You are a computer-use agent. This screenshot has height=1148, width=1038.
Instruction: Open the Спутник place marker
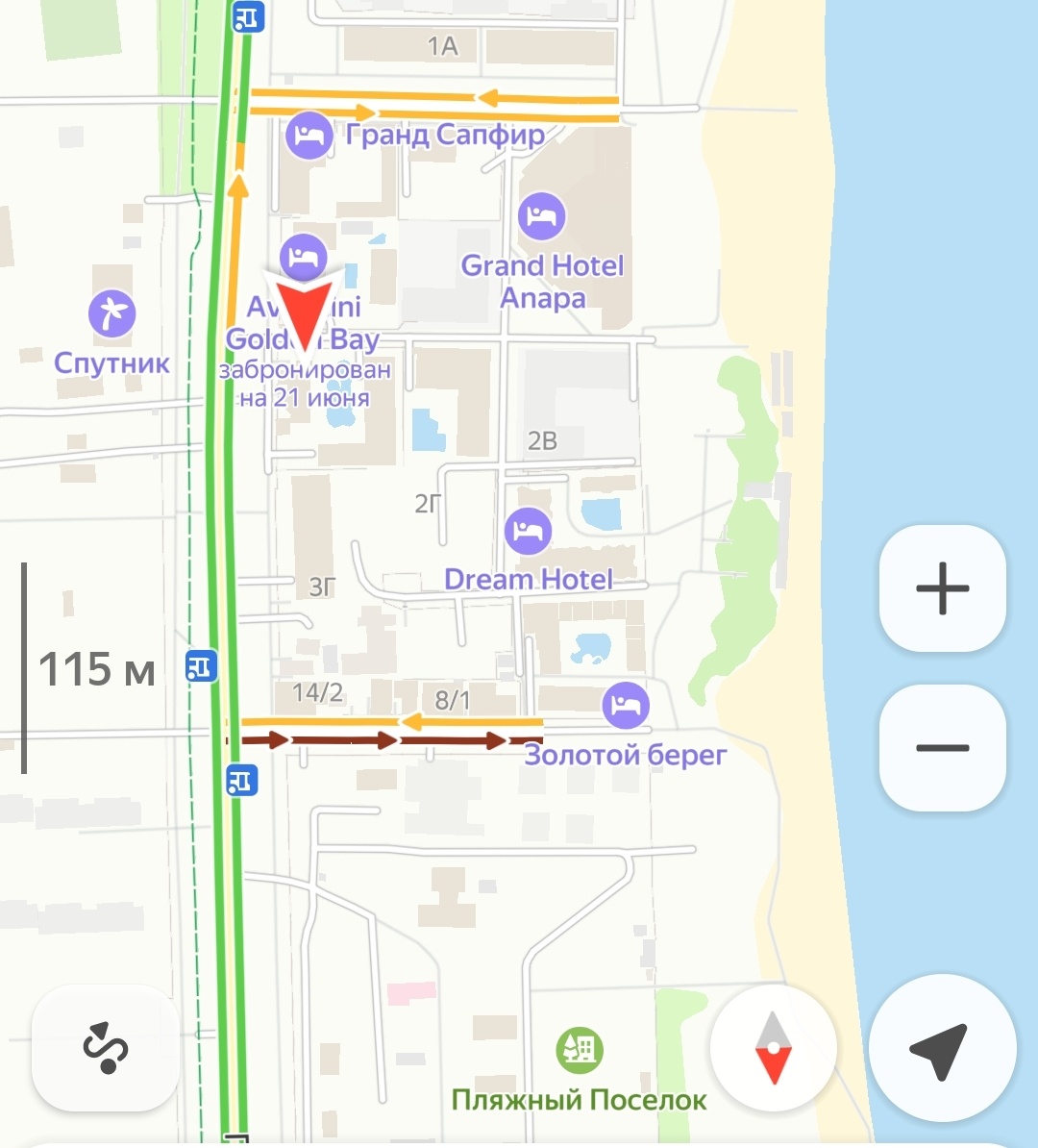112,313
